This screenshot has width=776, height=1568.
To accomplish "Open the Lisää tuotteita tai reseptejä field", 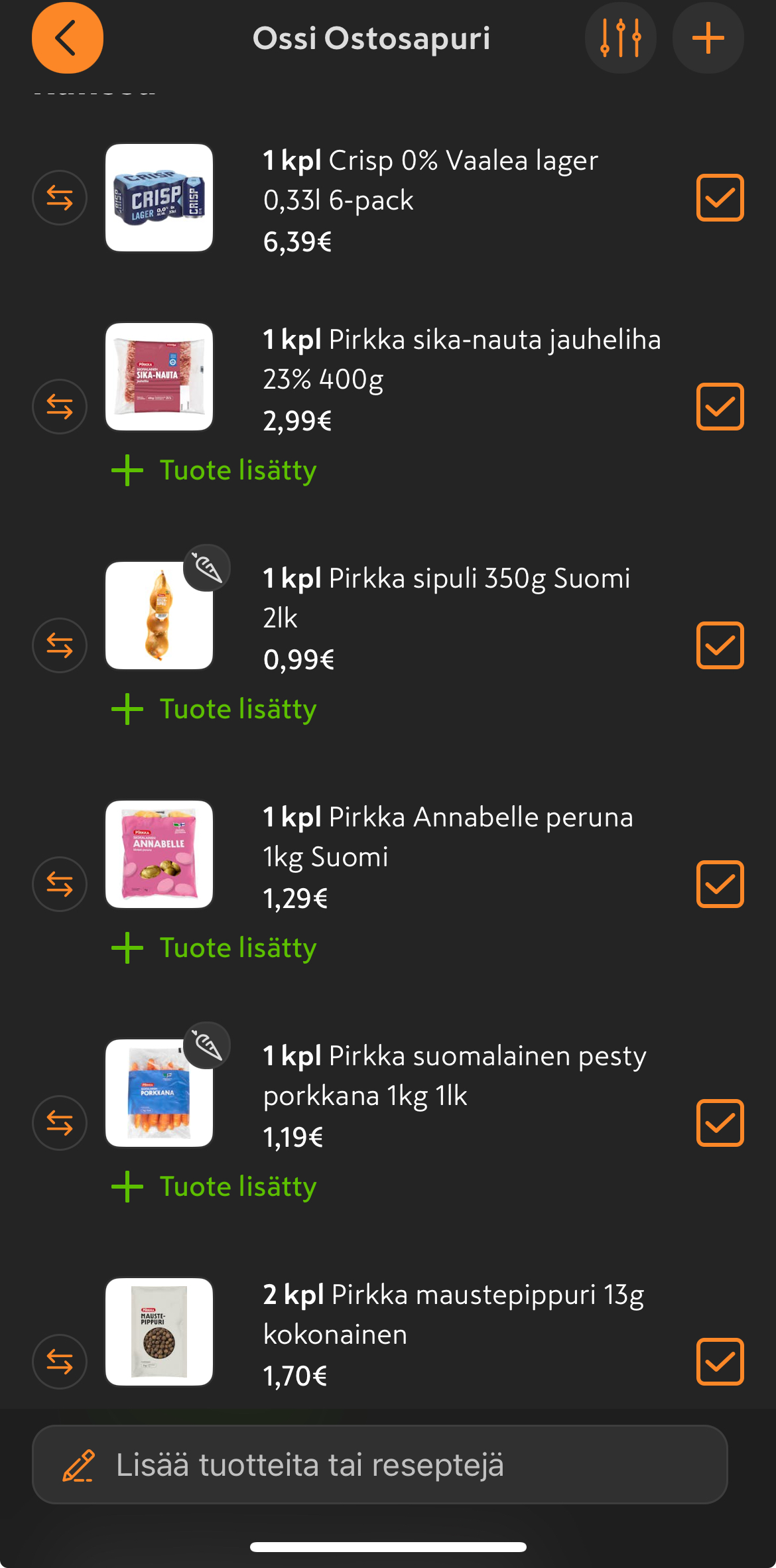I will coord(379,1465).
